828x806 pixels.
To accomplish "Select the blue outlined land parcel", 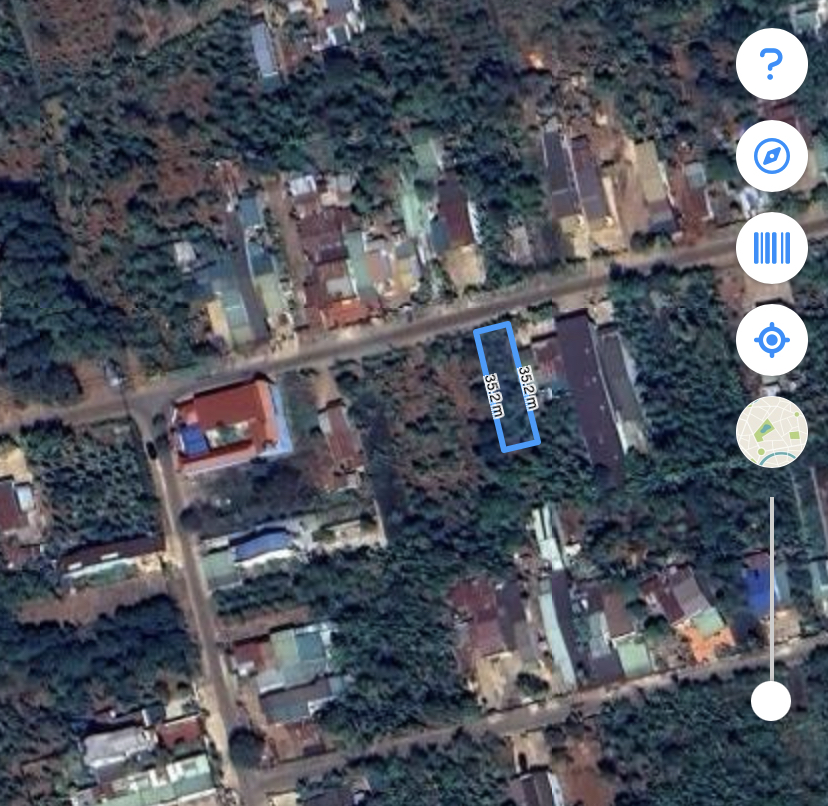I will (x=507, y=387).
